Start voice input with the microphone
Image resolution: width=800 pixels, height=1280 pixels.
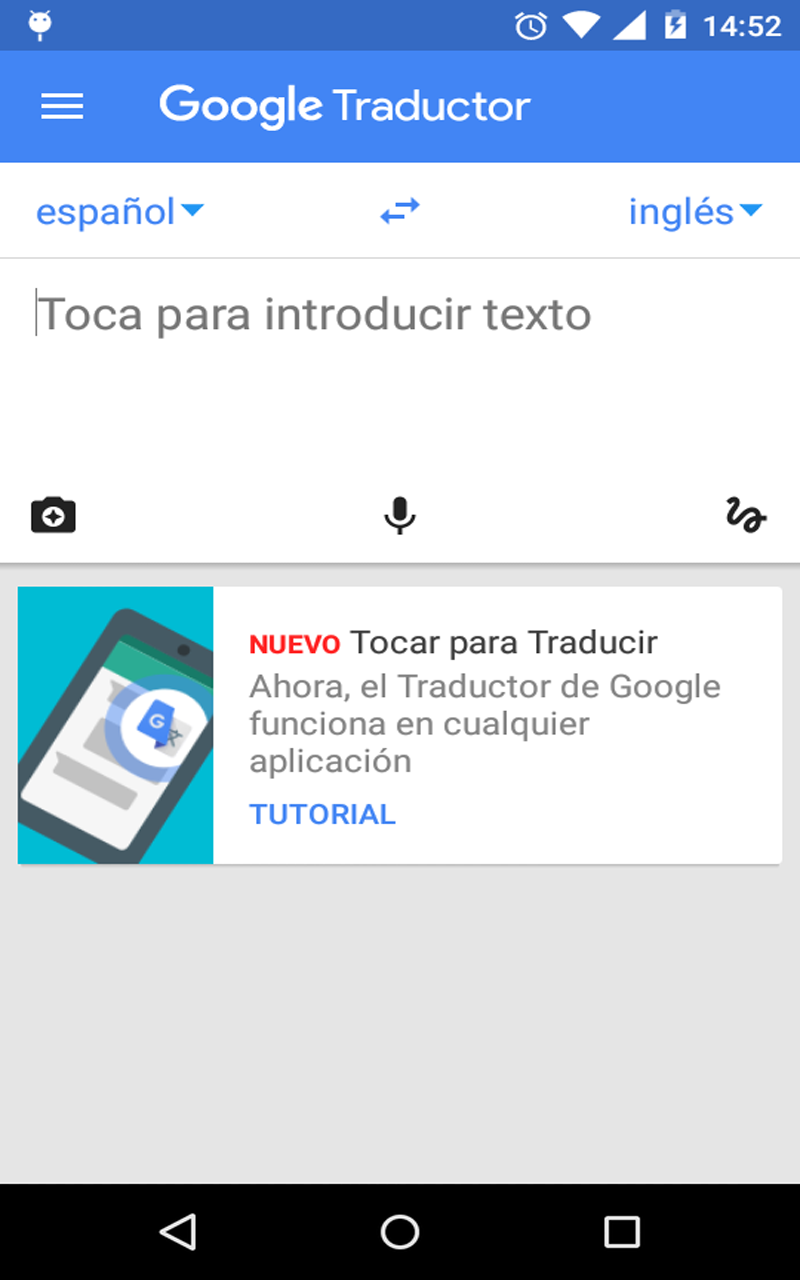point(400,515)
